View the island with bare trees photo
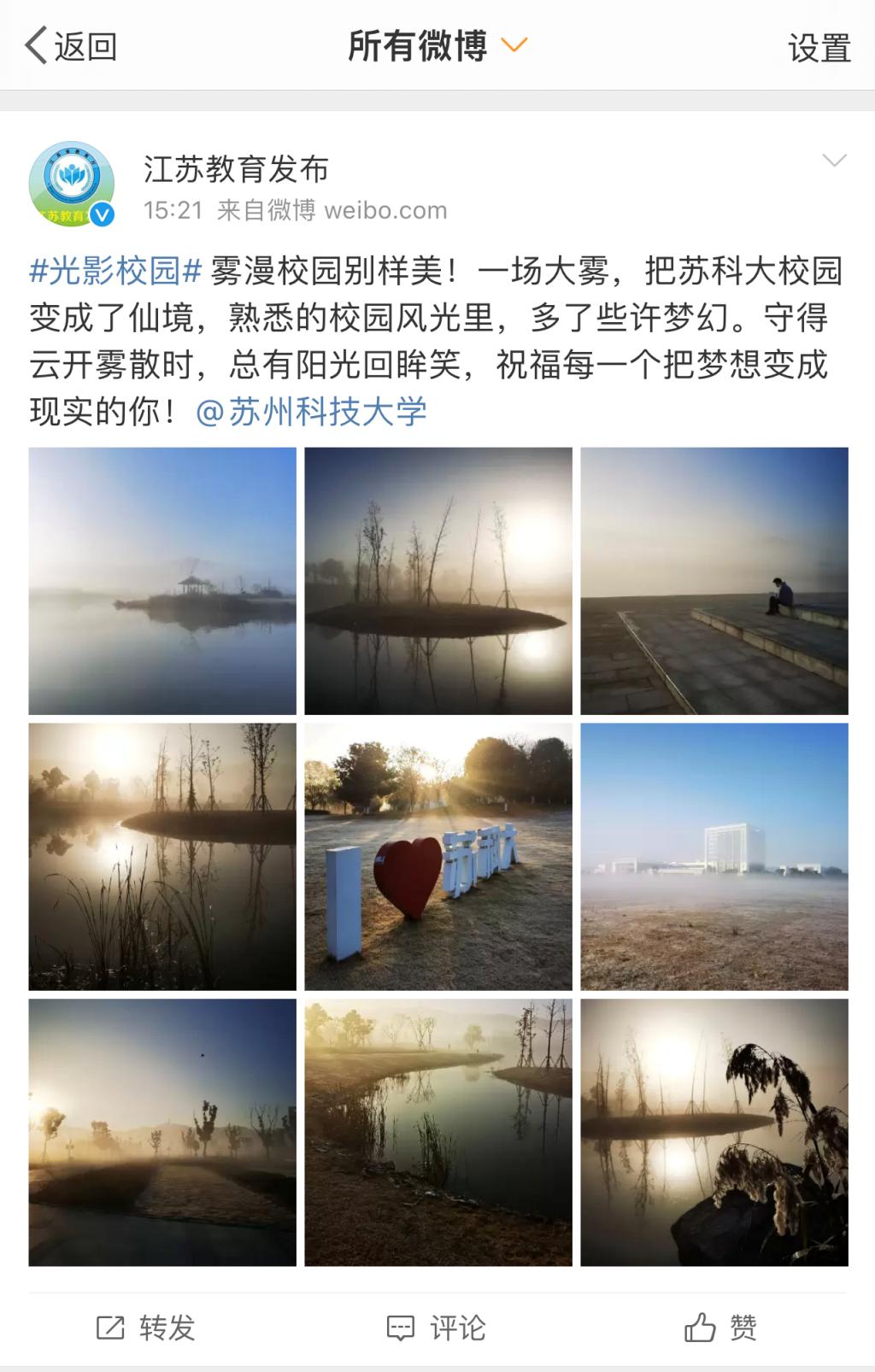Screen dimensions: 875x1372 click(x=438, y=581)
